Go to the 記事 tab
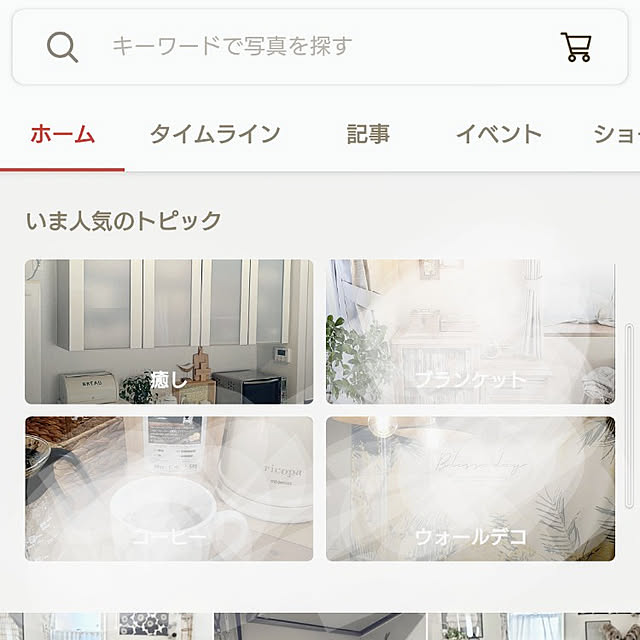640x640 pixels. click(368, 135)
